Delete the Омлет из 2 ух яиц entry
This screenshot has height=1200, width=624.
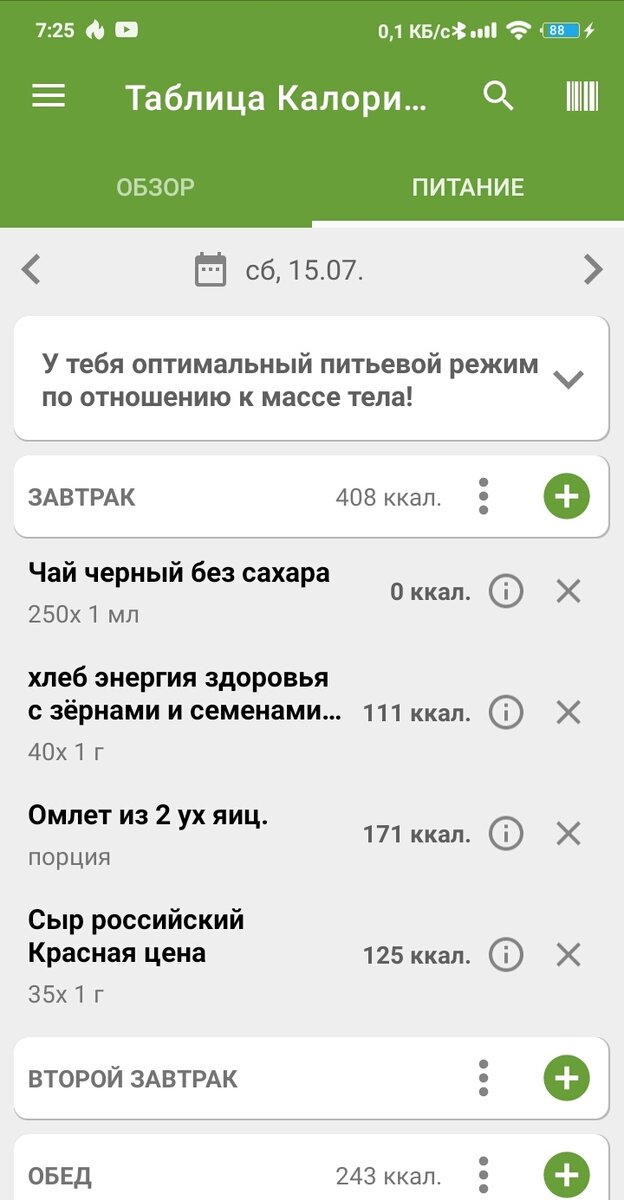568,834
